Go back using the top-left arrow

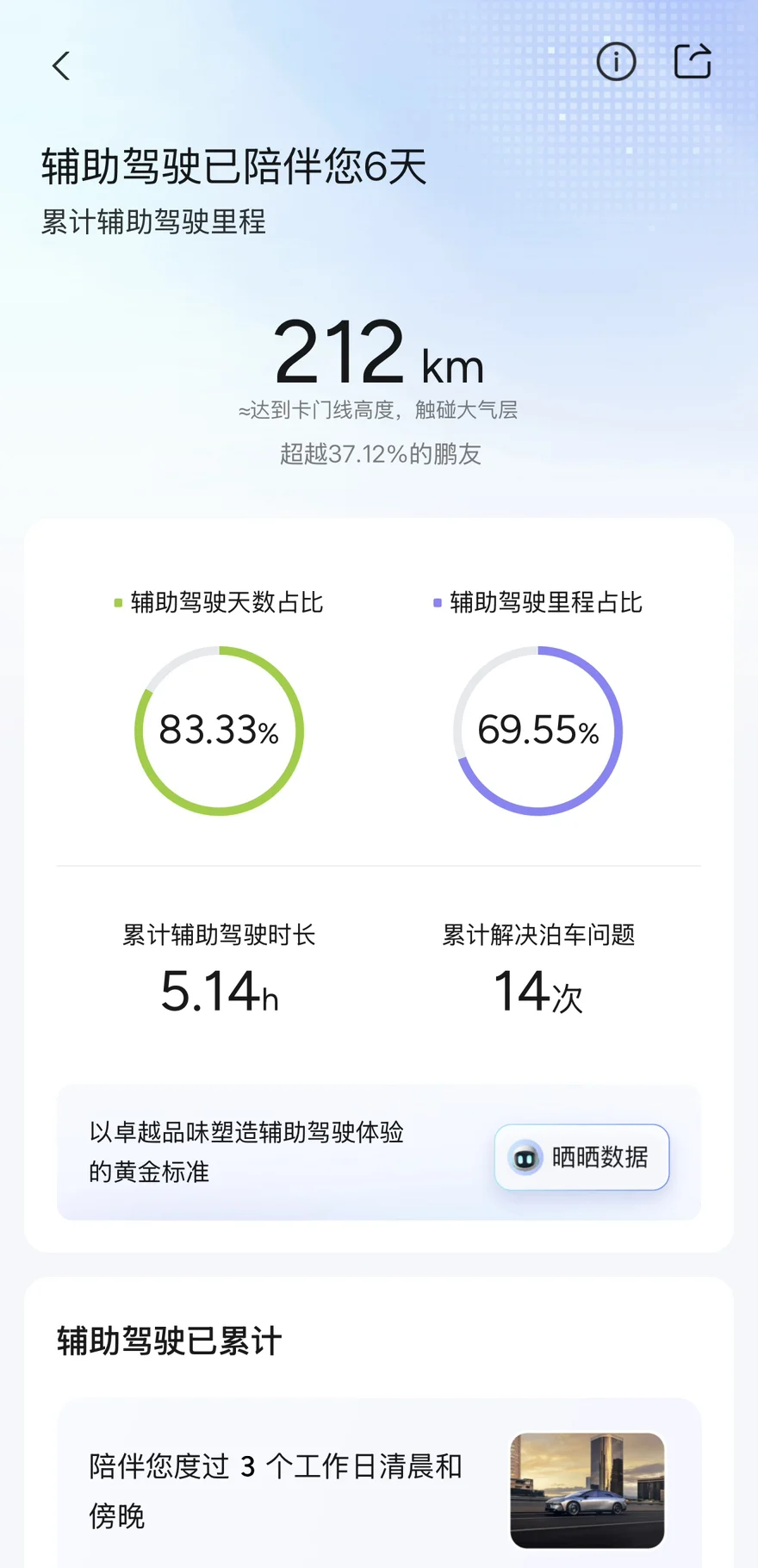(x=61, y=65)
